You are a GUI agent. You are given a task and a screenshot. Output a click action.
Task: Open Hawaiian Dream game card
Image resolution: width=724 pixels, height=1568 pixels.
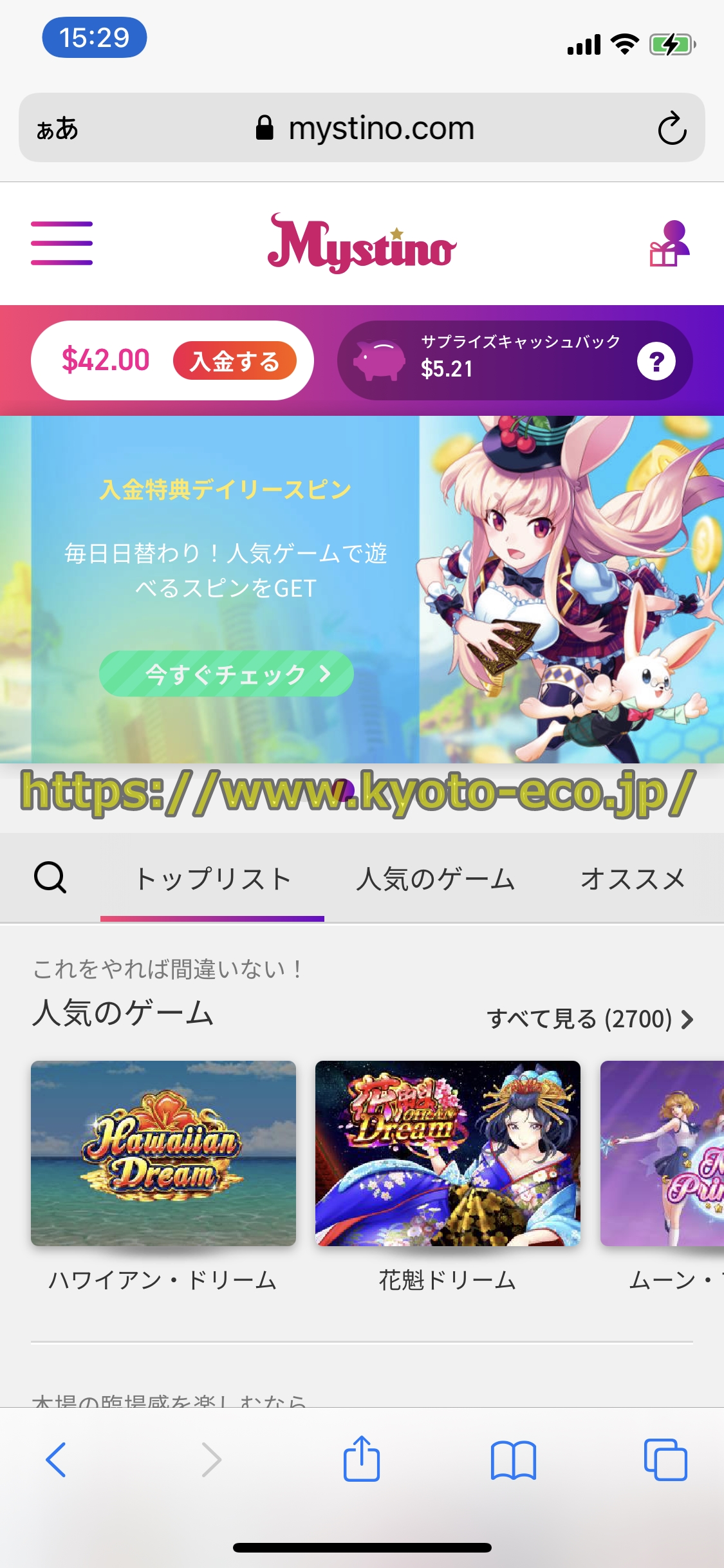[x=163, y=1153]
